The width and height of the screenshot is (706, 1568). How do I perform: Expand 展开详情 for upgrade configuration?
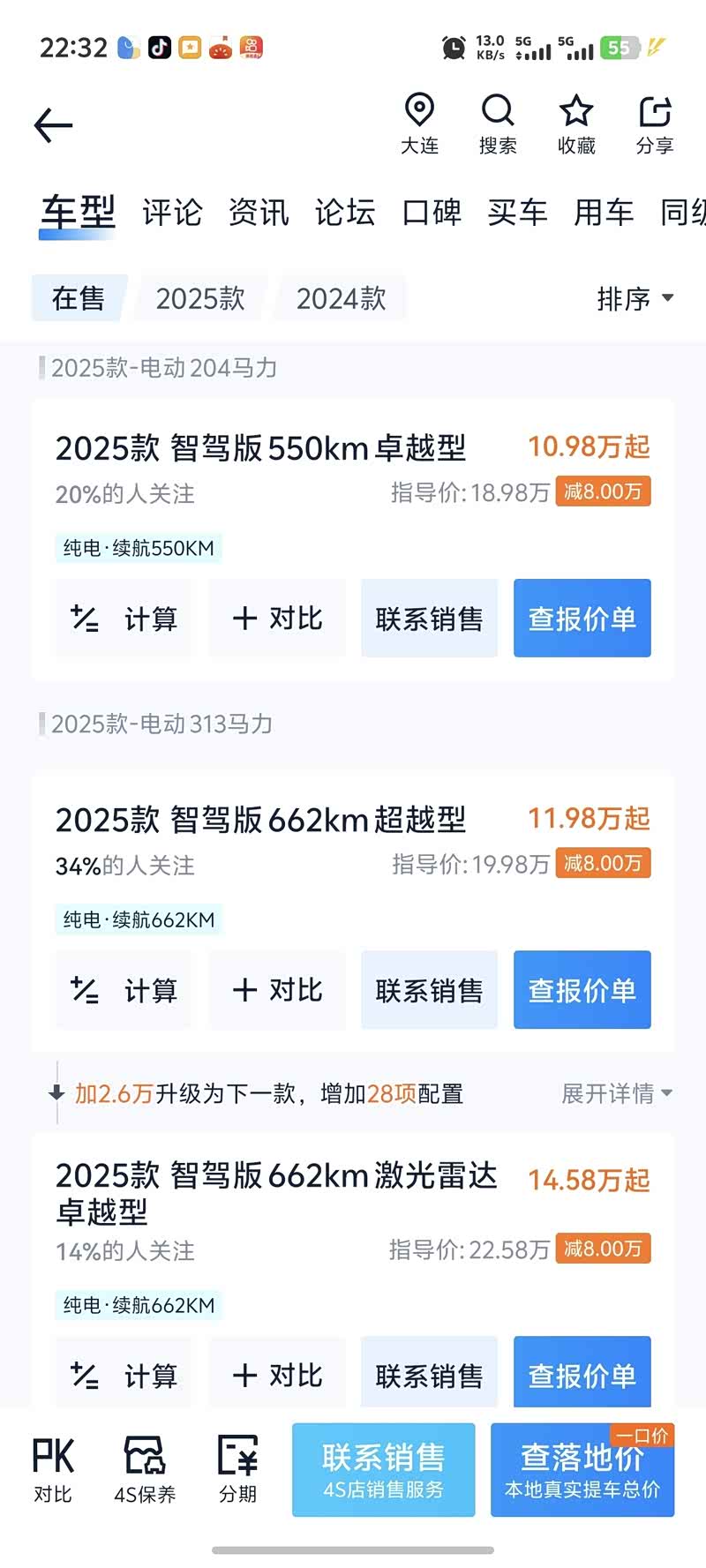(x=617, y=1093)
